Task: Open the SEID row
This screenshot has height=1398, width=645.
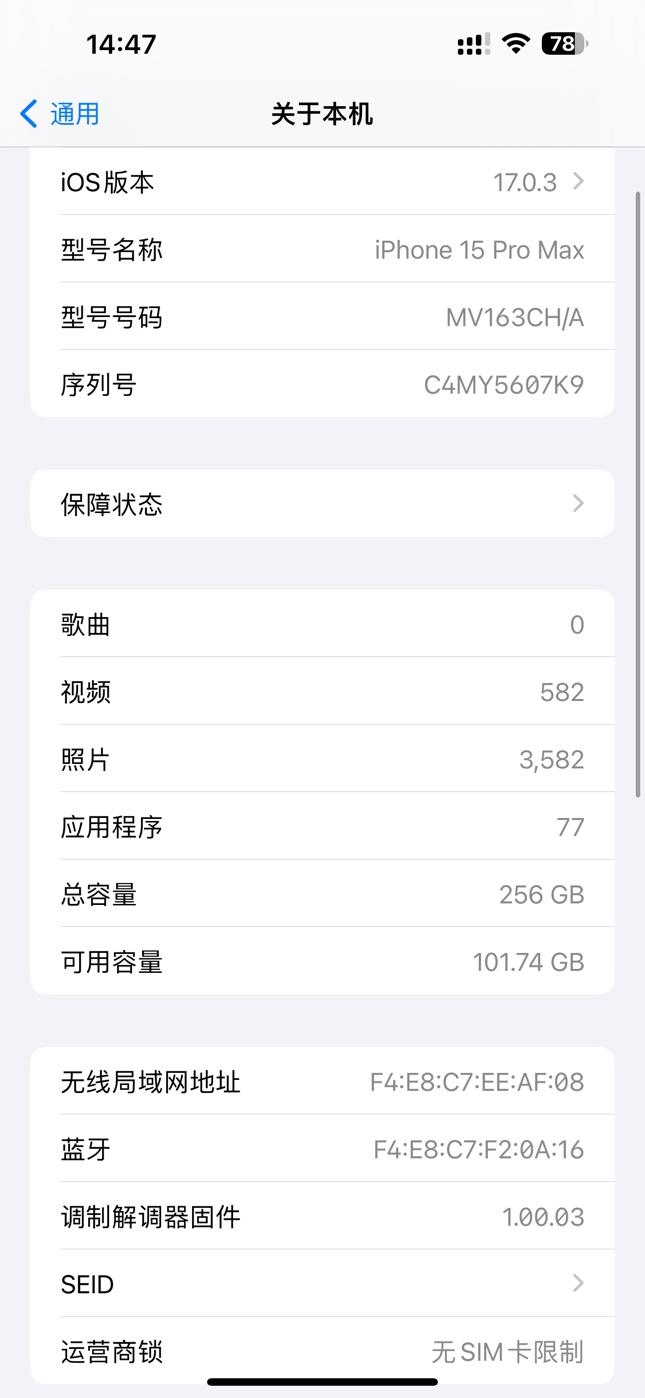Action: [322, 1284]
